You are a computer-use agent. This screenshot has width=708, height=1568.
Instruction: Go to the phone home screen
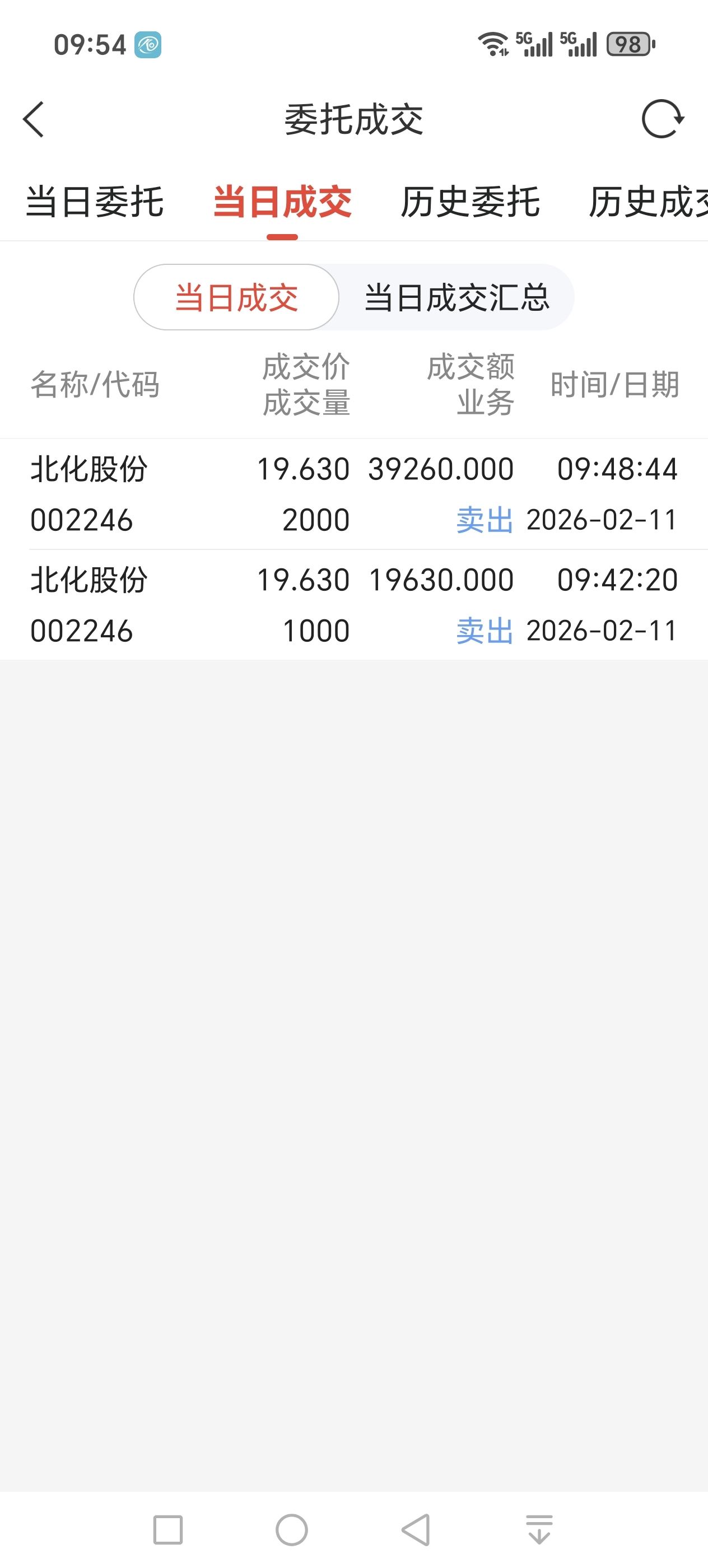point(292,1530)
